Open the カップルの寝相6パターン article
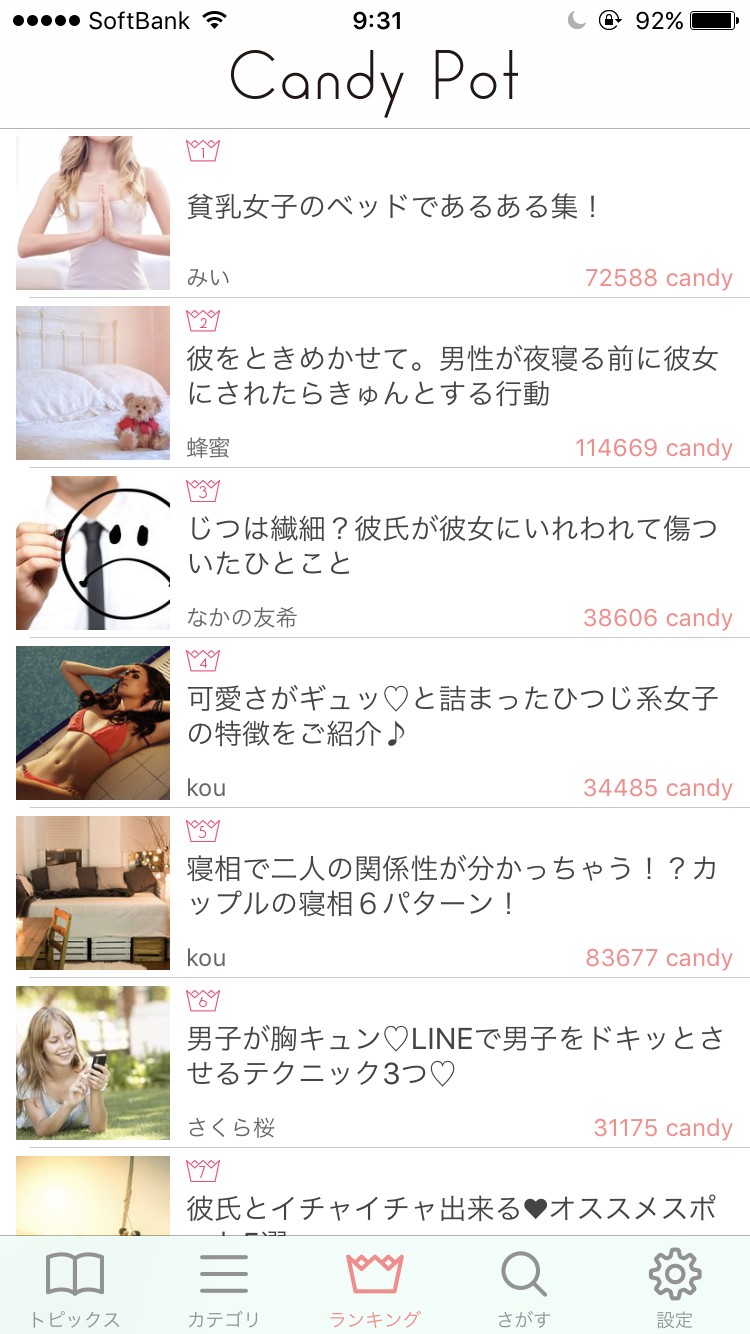The image size is (750, 1334). pyautogui.click(x=452, y=886)
